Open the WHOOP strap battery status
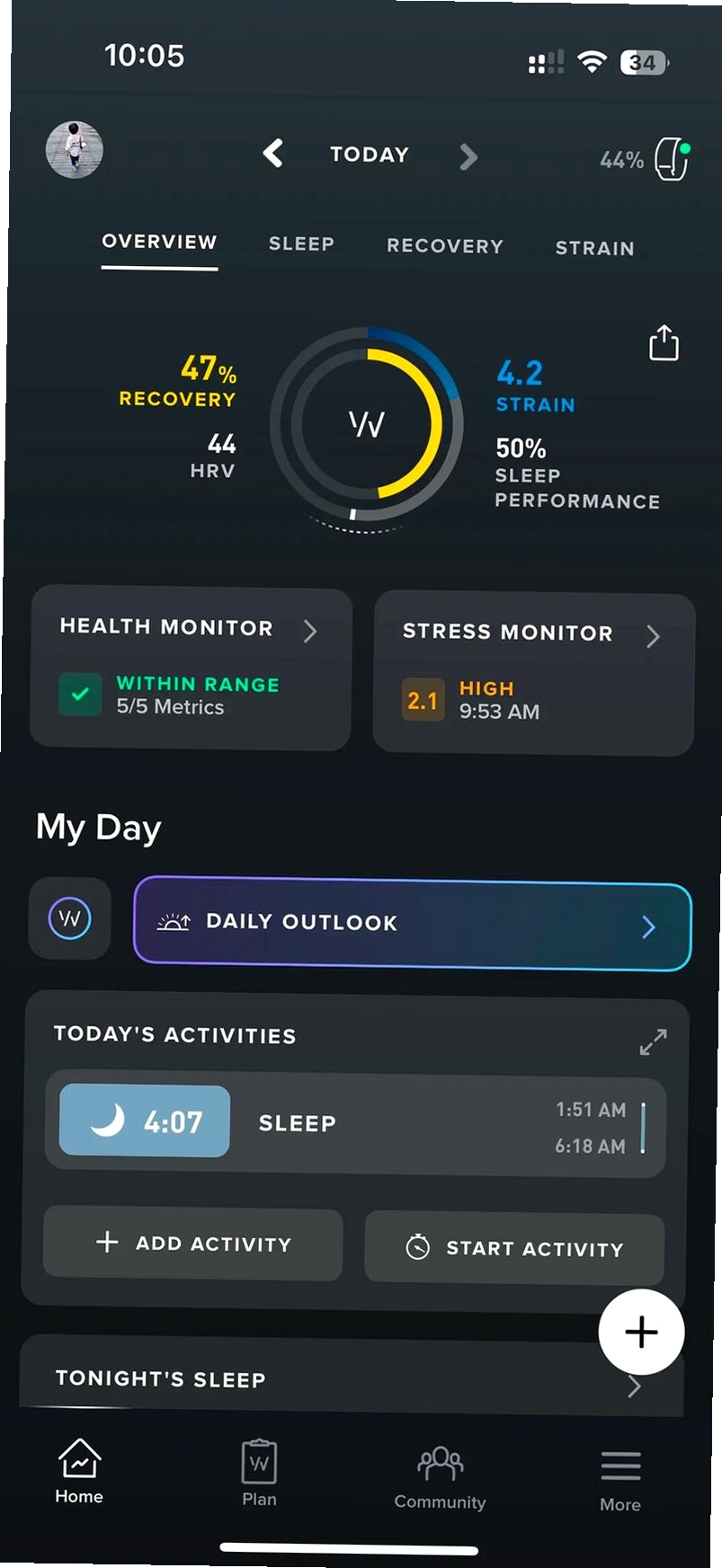 645,160
